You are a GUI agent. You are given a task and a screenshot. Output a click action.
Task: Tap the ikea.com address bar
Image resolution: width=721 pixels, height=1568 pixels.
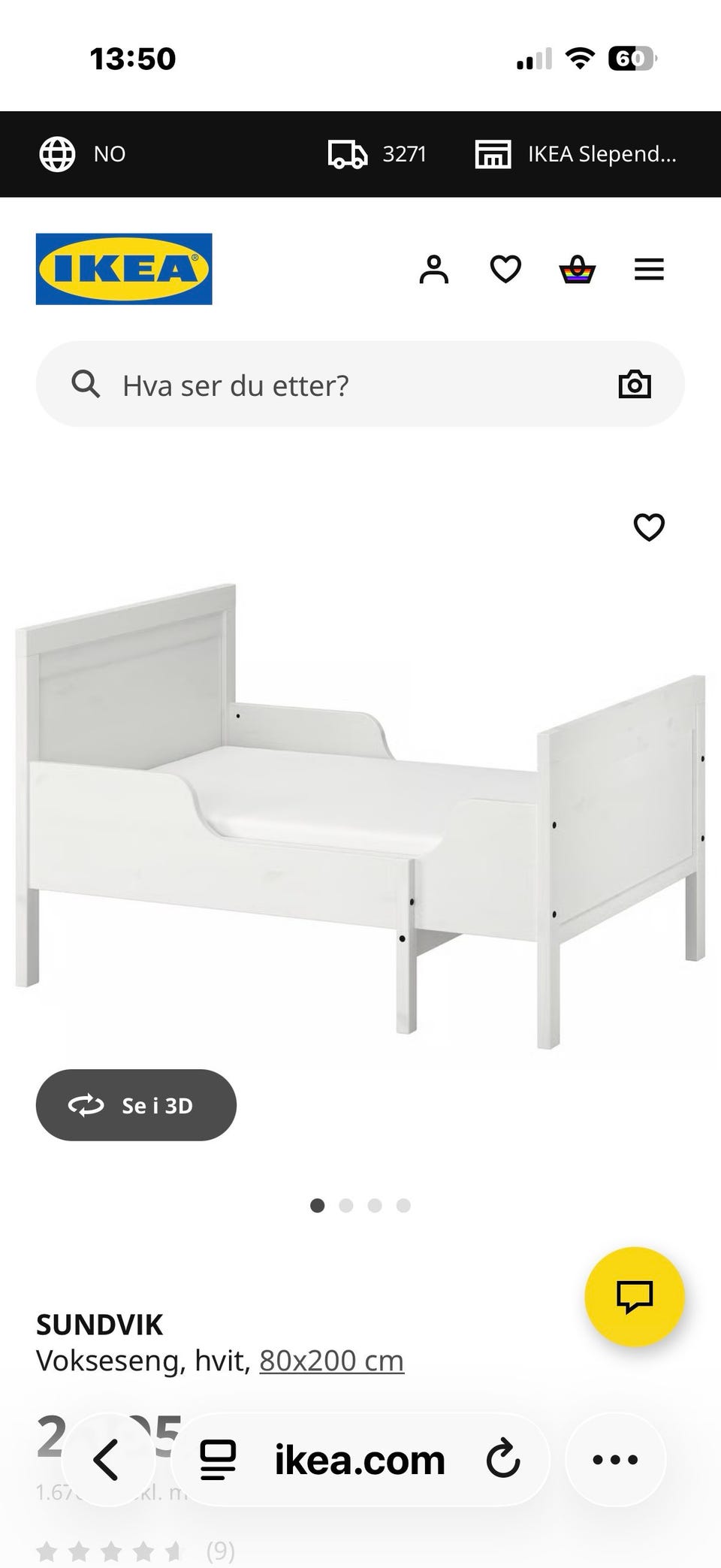360,1460
